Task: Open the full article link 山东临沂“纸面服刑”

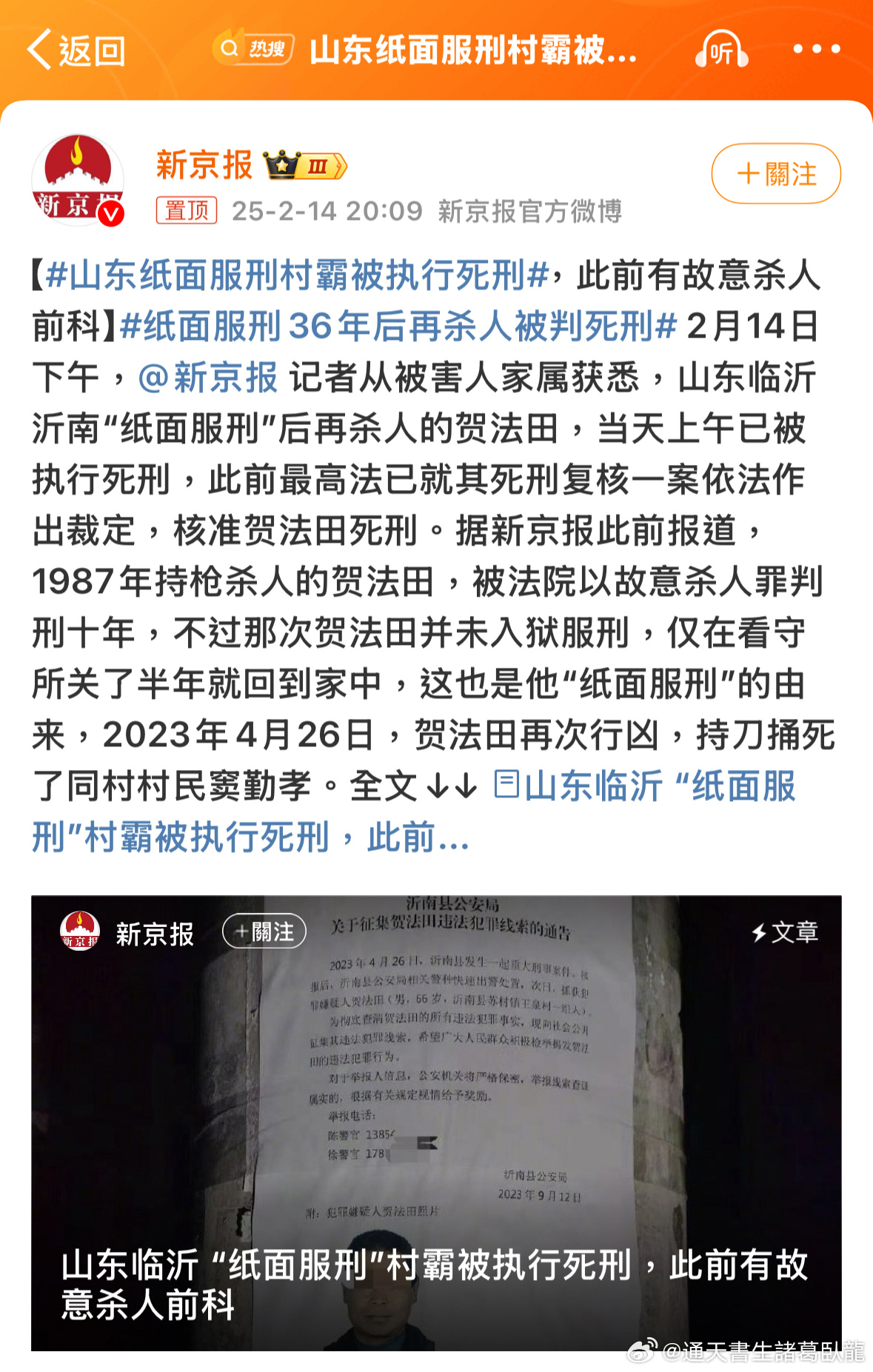Action: coord(644,786)
